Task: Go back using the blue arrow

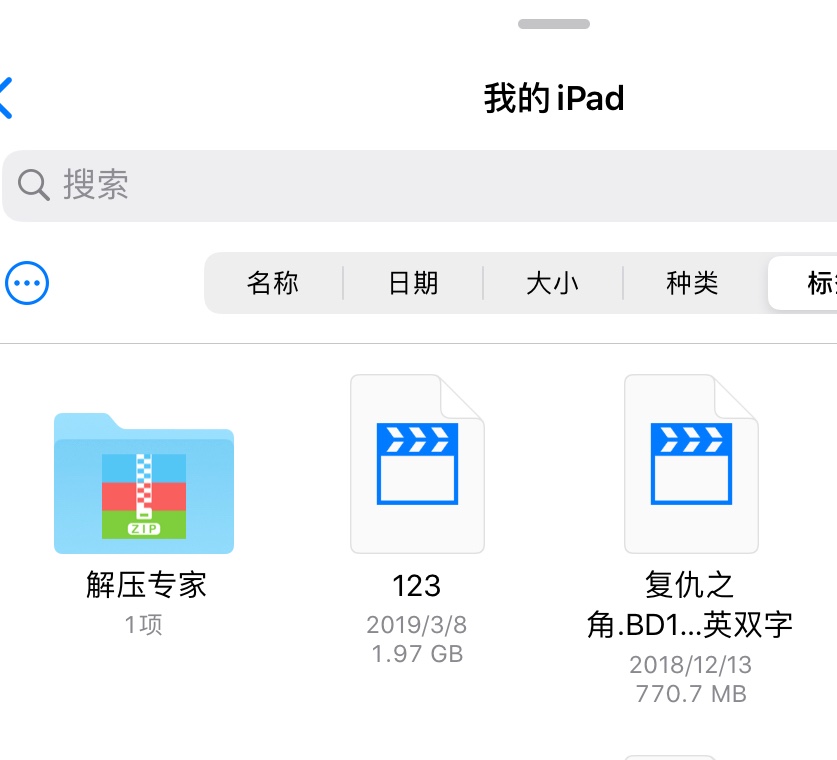Action: pos(7,99)
